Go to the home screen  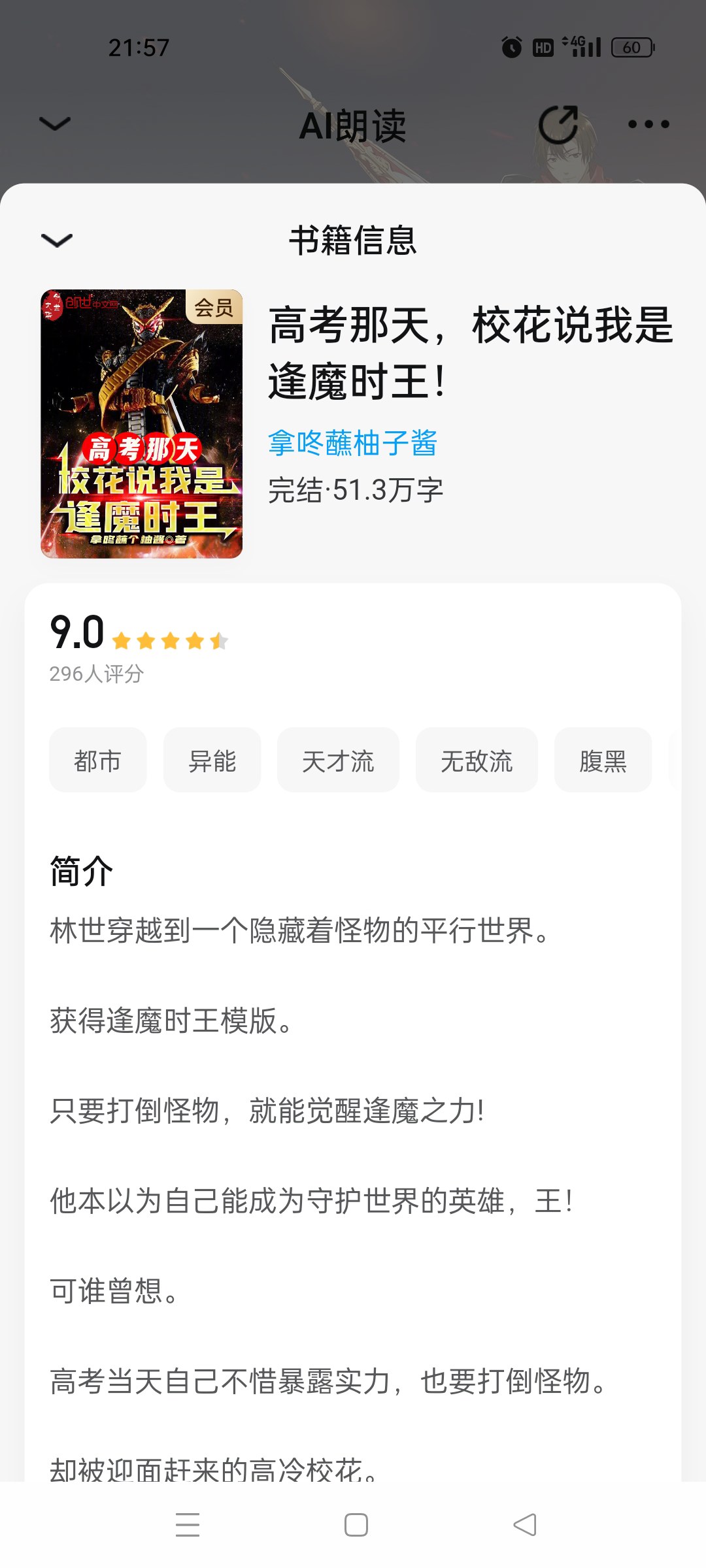(x=356, y=1525)
